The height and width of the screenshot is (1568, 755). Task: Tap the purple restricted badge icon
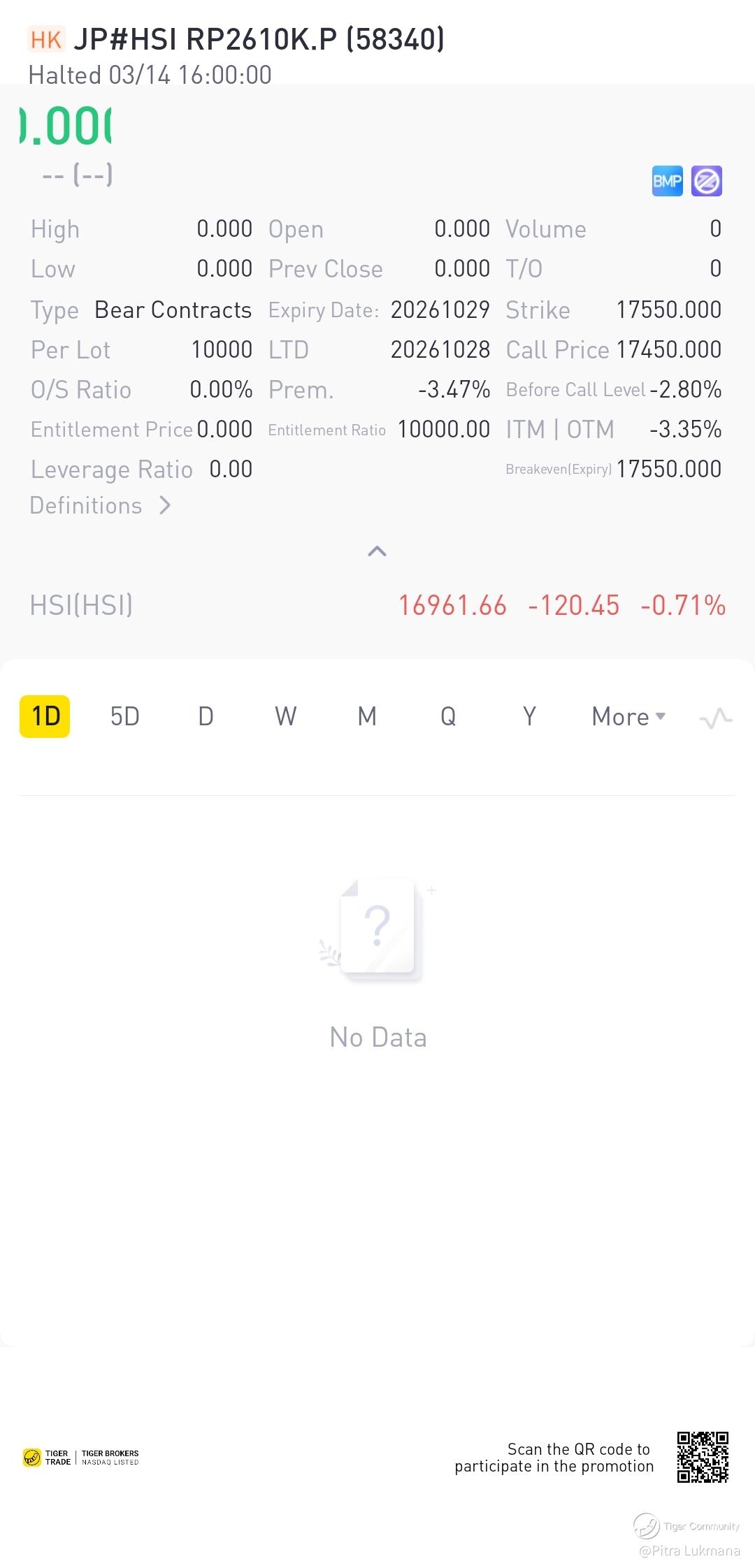pos(706,182)
